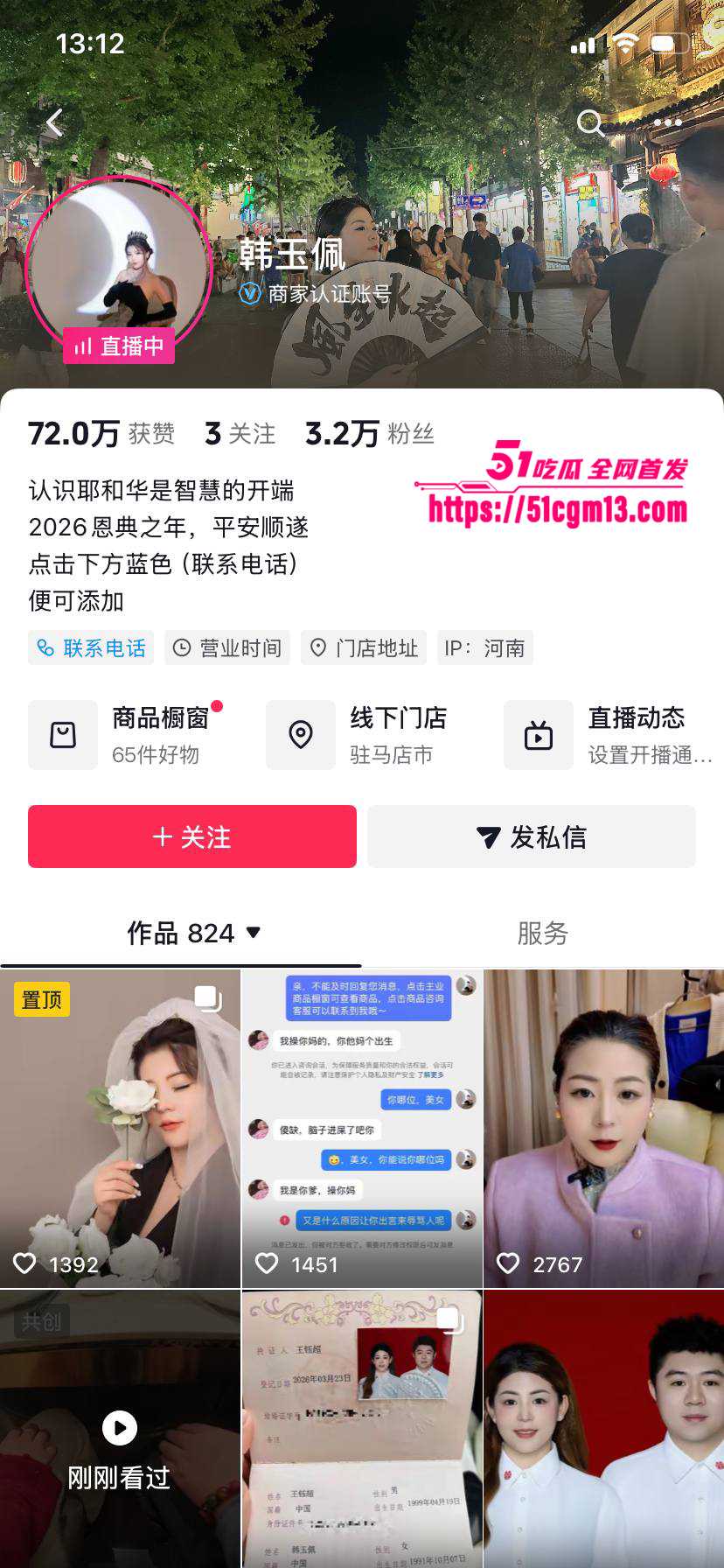The width and height of the screenshot is (724, 1568).
Task: Expand the 门店地址 store address option
Action: [x=364, y=647]
